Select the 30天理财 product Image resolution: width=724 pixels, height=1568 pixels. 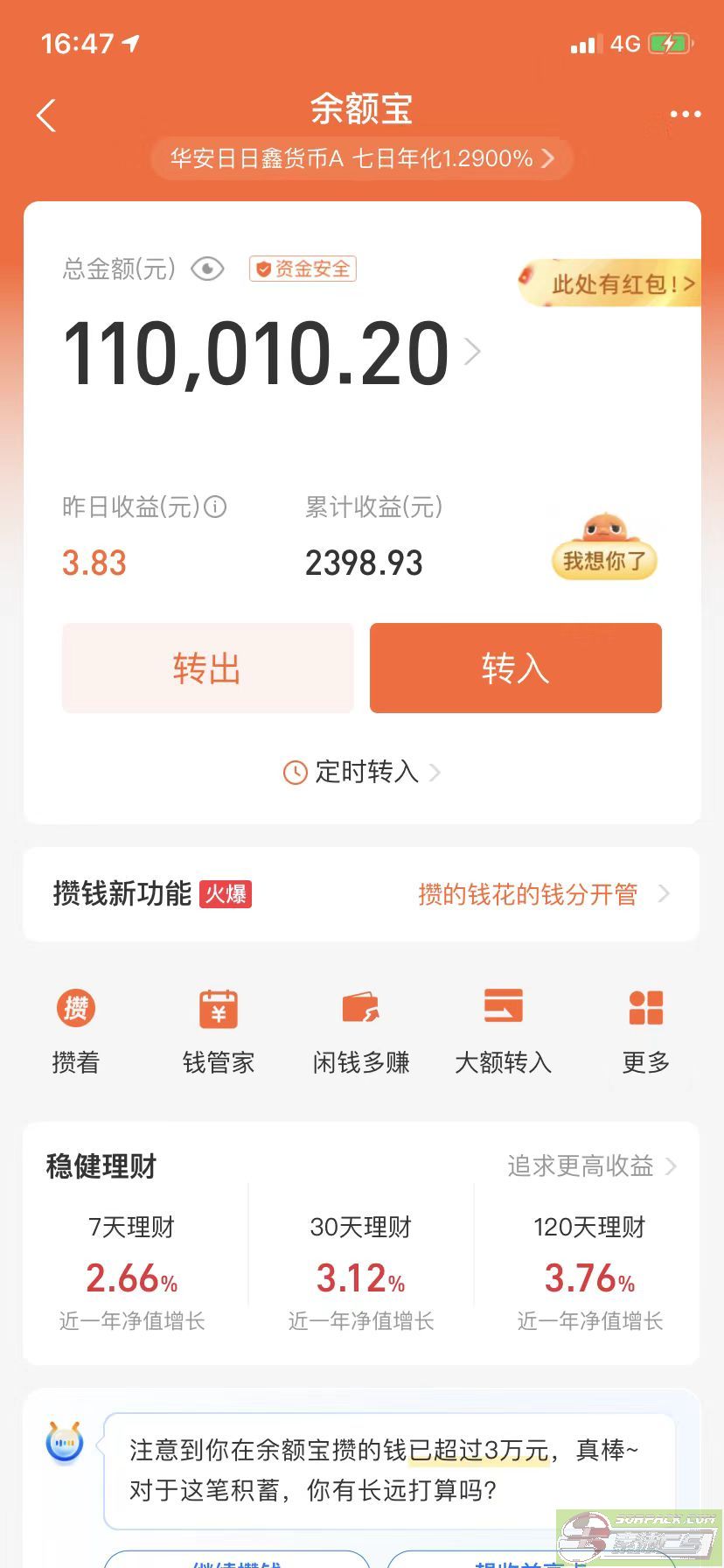(x=361, y=1271)
